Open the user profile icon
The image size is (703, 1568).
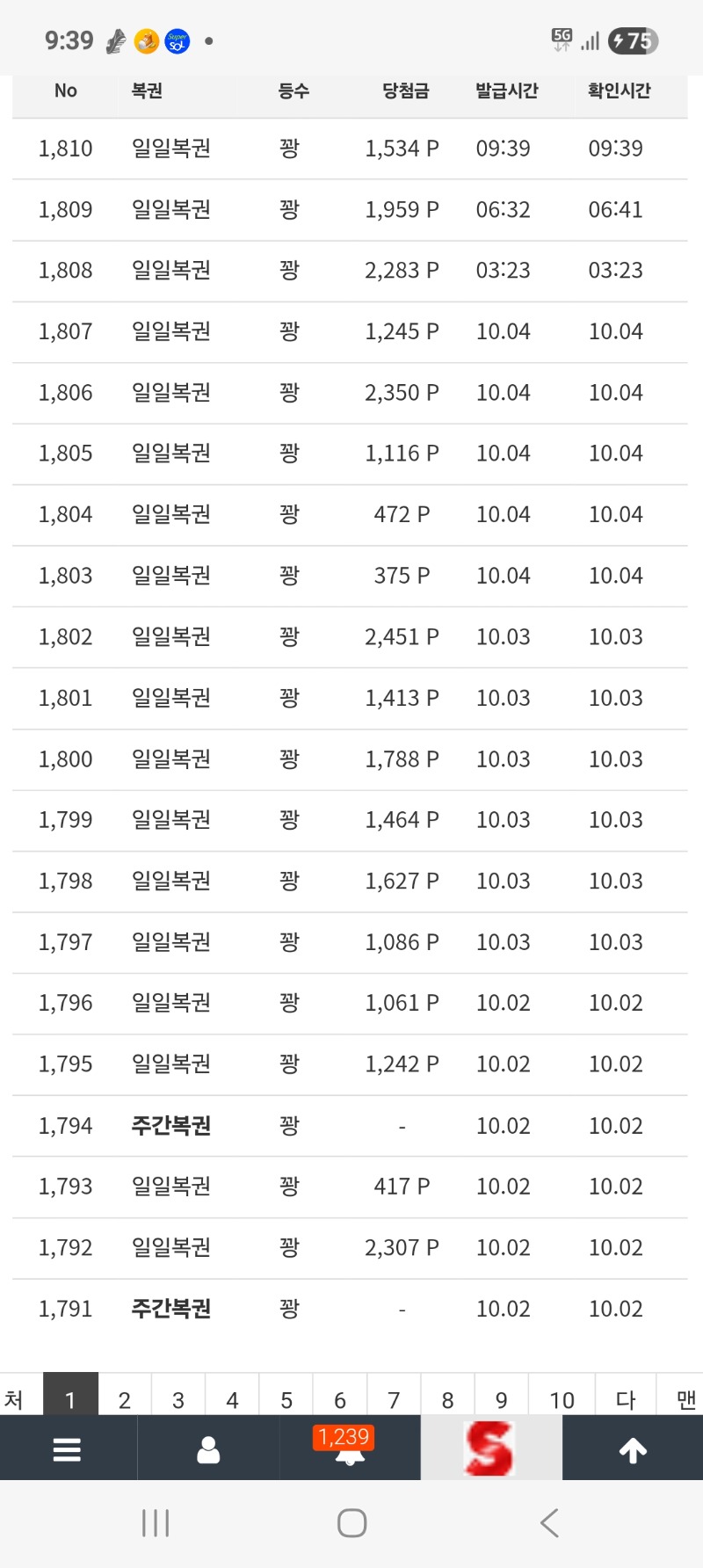click(208, 1449)
